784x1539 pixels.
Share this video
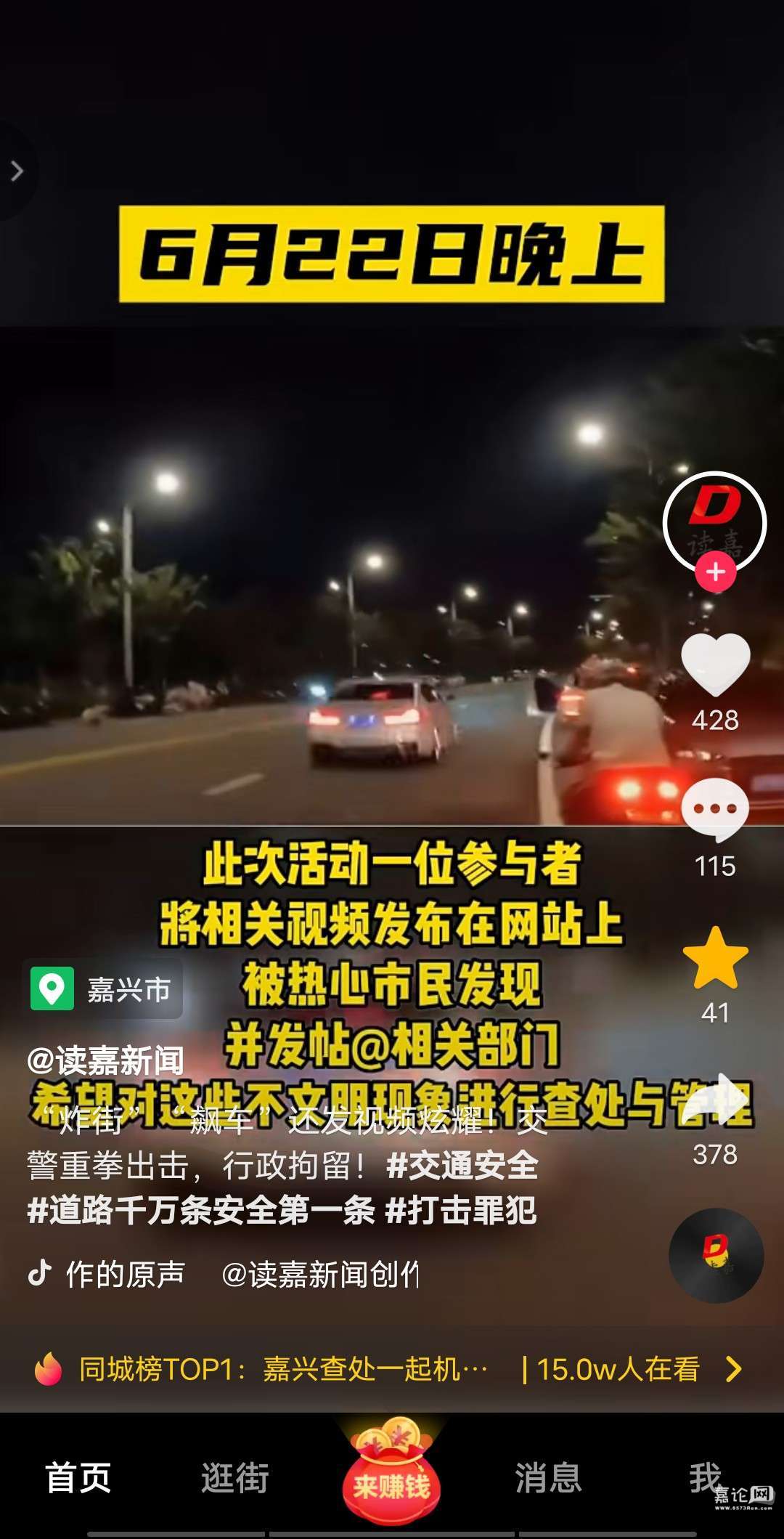(715, 1100)
